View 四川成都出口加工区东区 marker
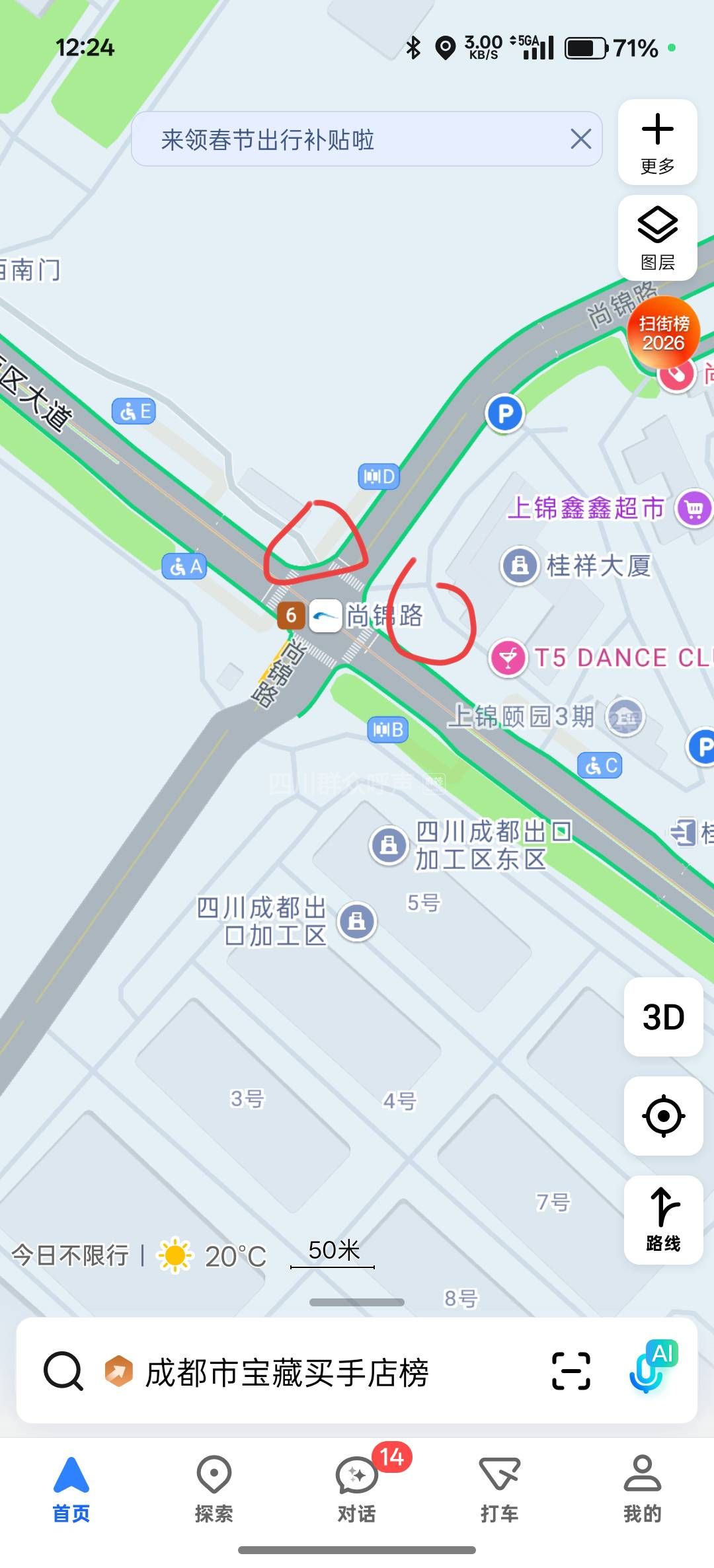 pos(389,845)
